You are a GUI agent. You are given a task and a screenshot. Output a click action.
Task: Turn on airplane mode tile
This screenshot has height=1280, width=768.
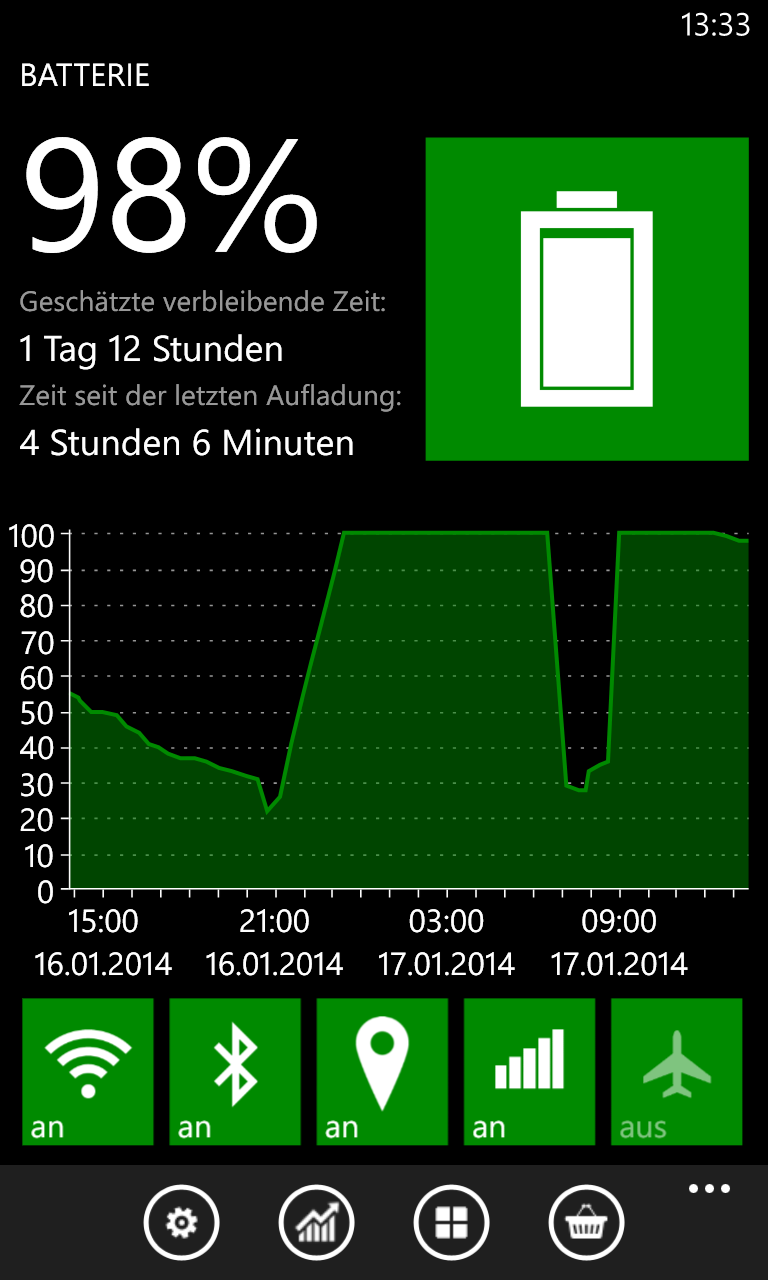pos(676,1071)
